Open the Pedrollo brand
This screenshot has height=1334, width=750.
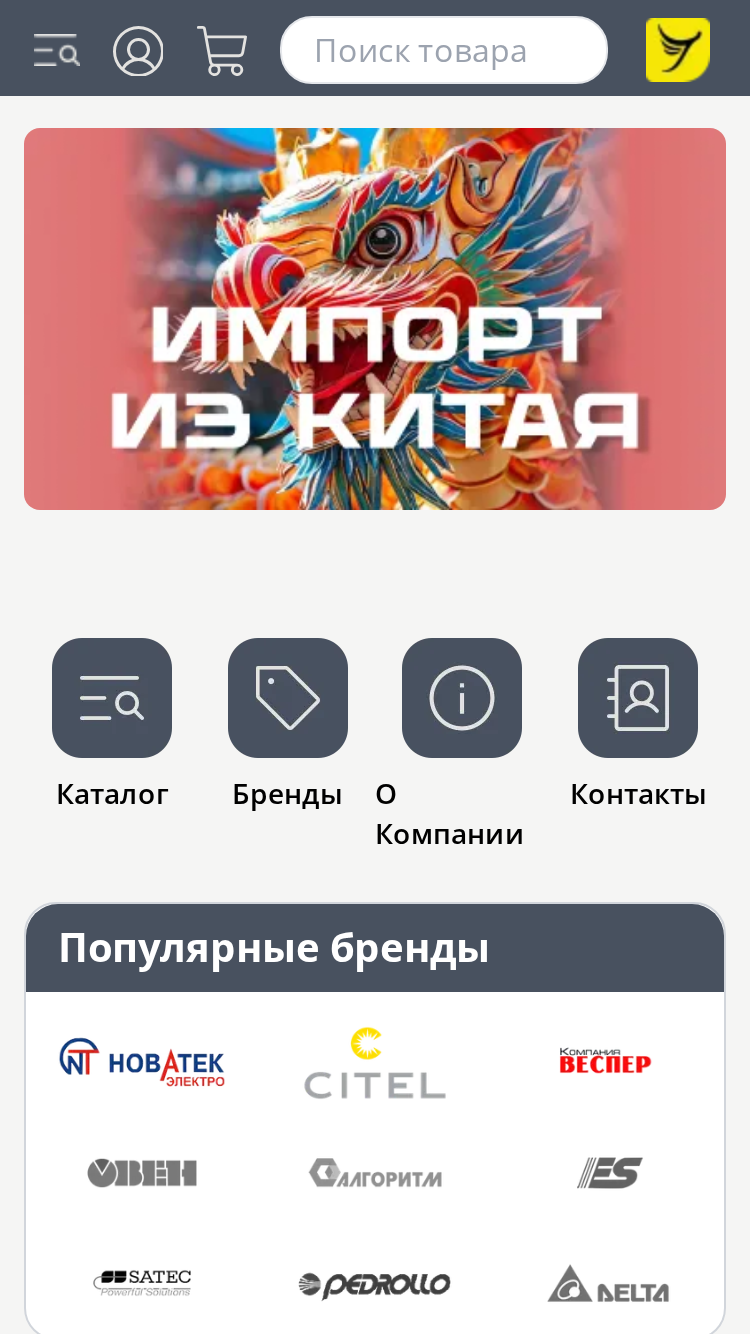[375, 1284]
